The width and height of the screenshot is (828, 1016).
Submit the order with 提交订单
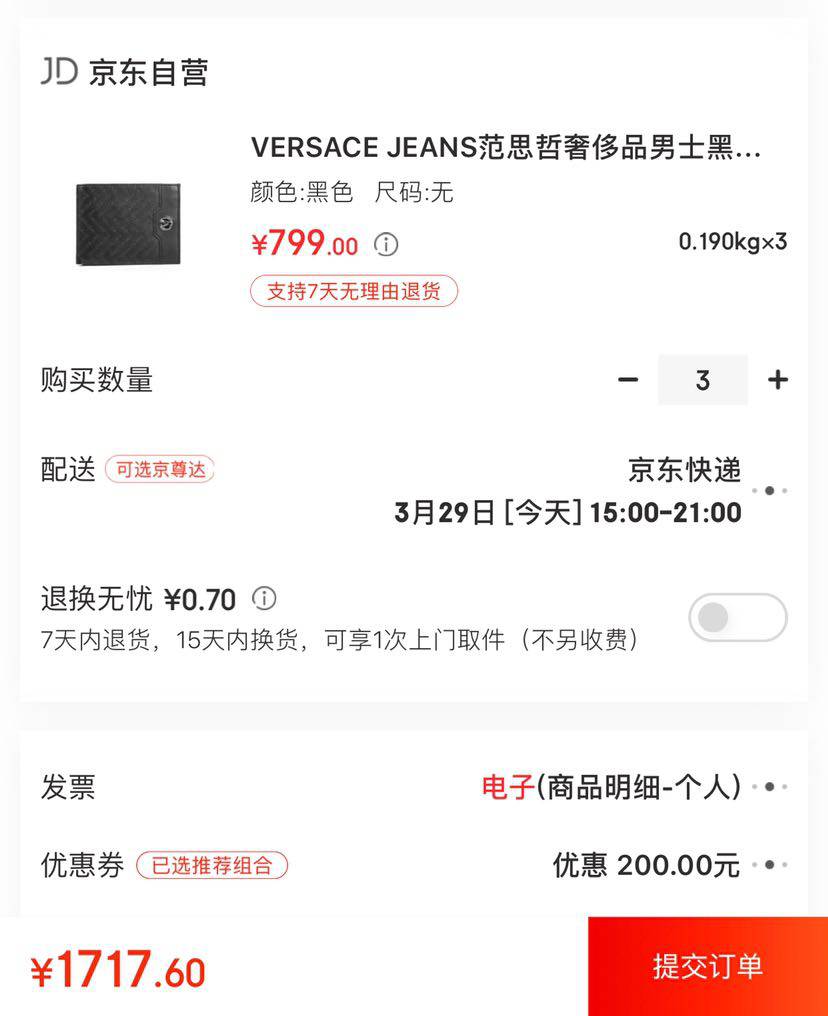707,966
